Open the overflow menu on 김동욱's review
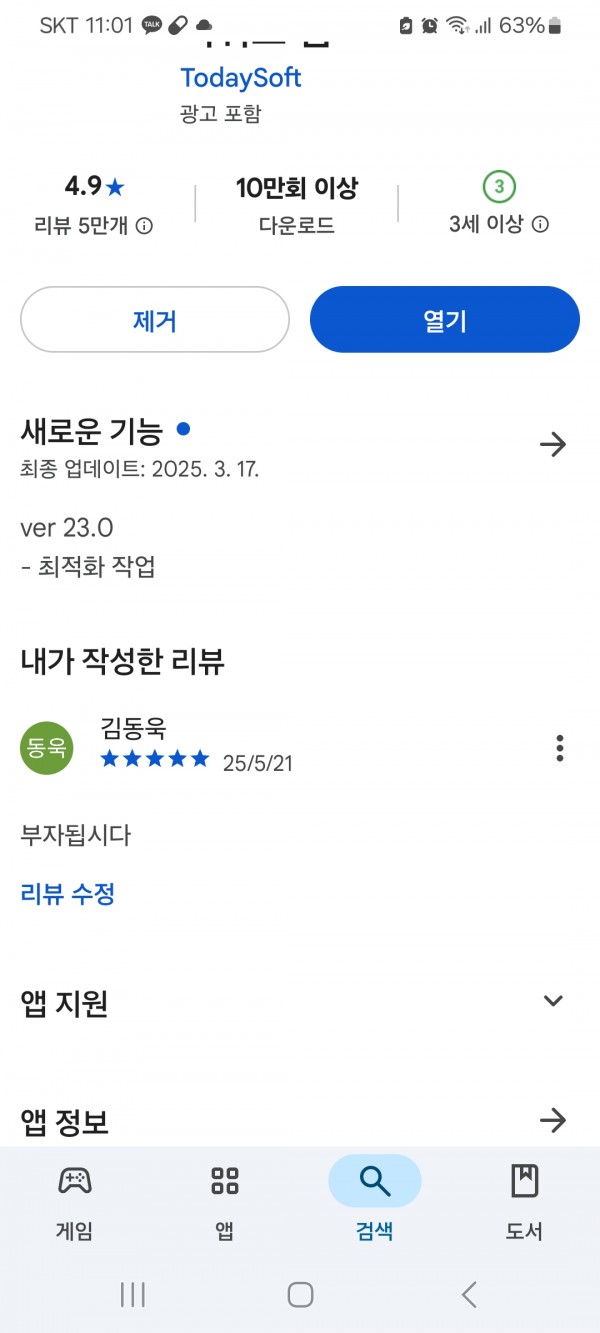This screenshot has height=1333, width=600. (x=560, y=748)
